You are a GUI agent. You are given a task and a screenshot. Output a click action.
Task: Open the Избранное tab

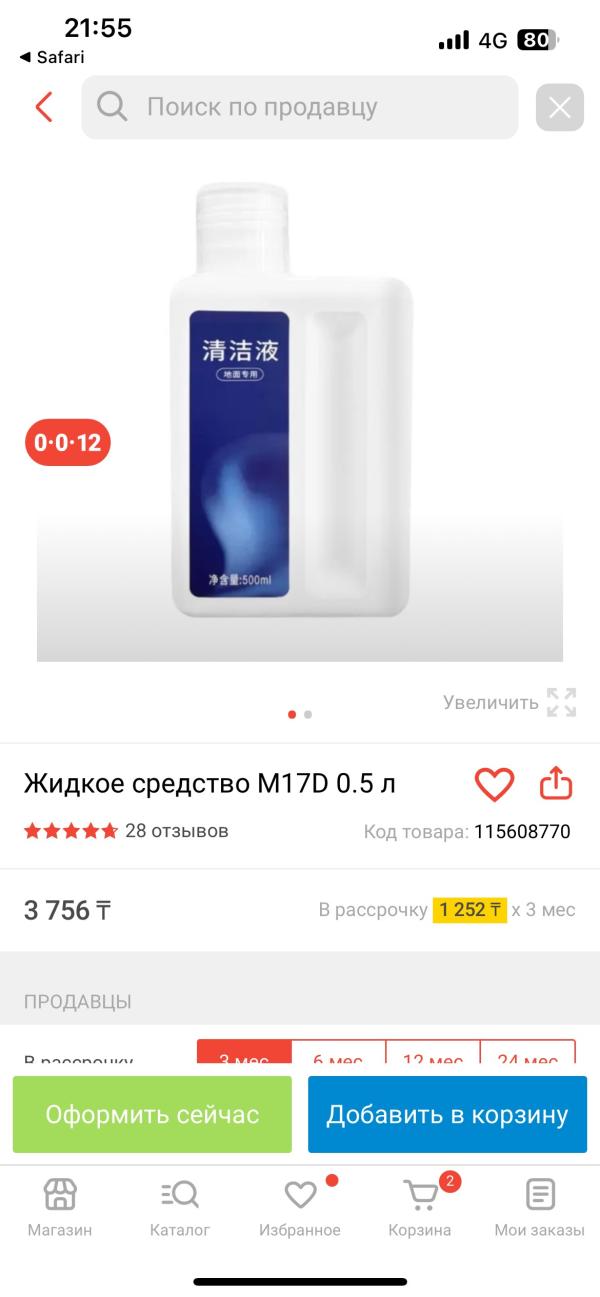pyautogui.click(x=300, y=1207)
